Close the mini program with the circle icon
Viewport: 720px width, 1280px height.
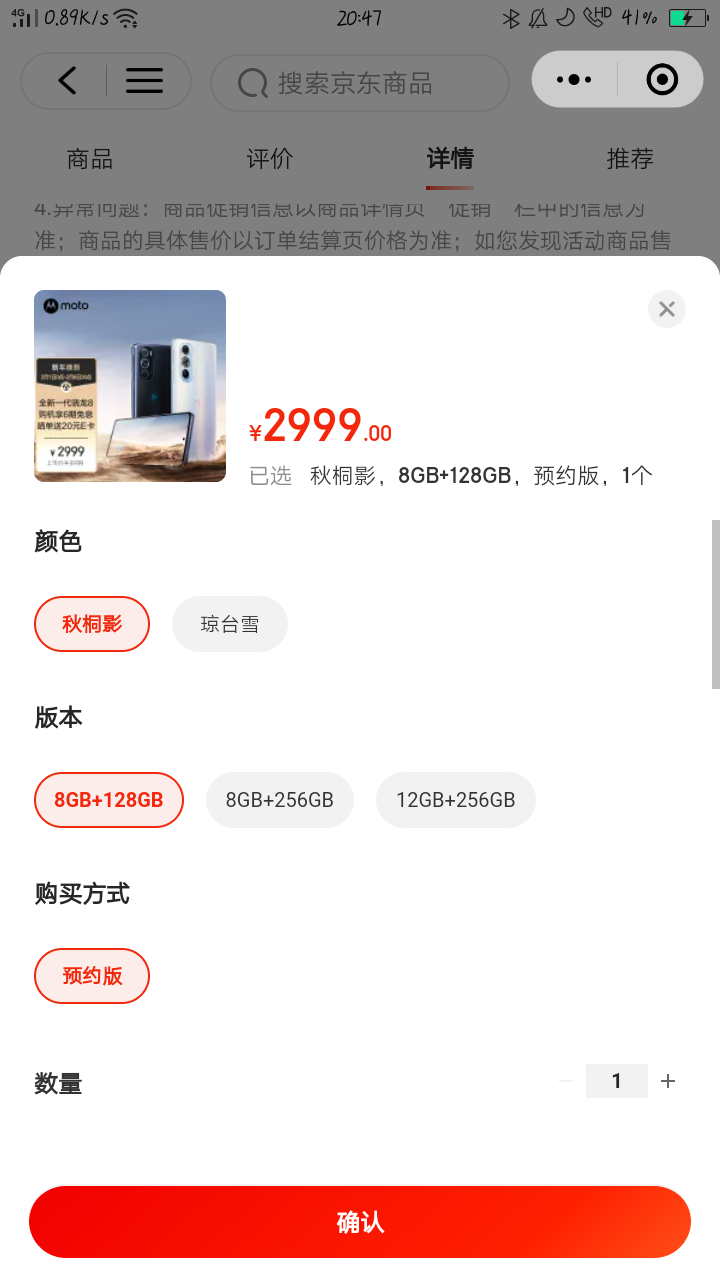tap(662, 79)
